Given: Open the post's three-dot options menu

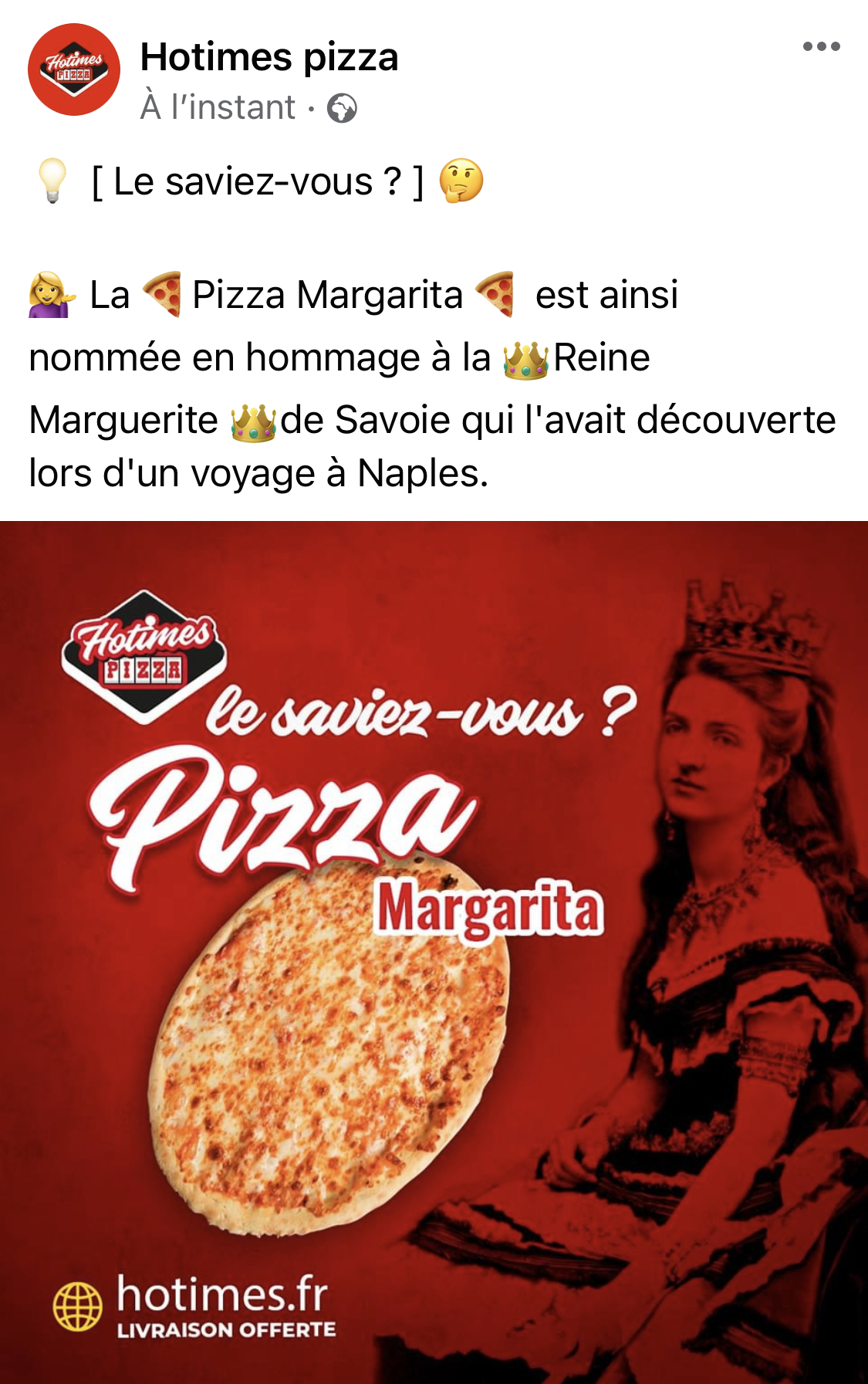Looking at the screenshot, I should point(821,47).
